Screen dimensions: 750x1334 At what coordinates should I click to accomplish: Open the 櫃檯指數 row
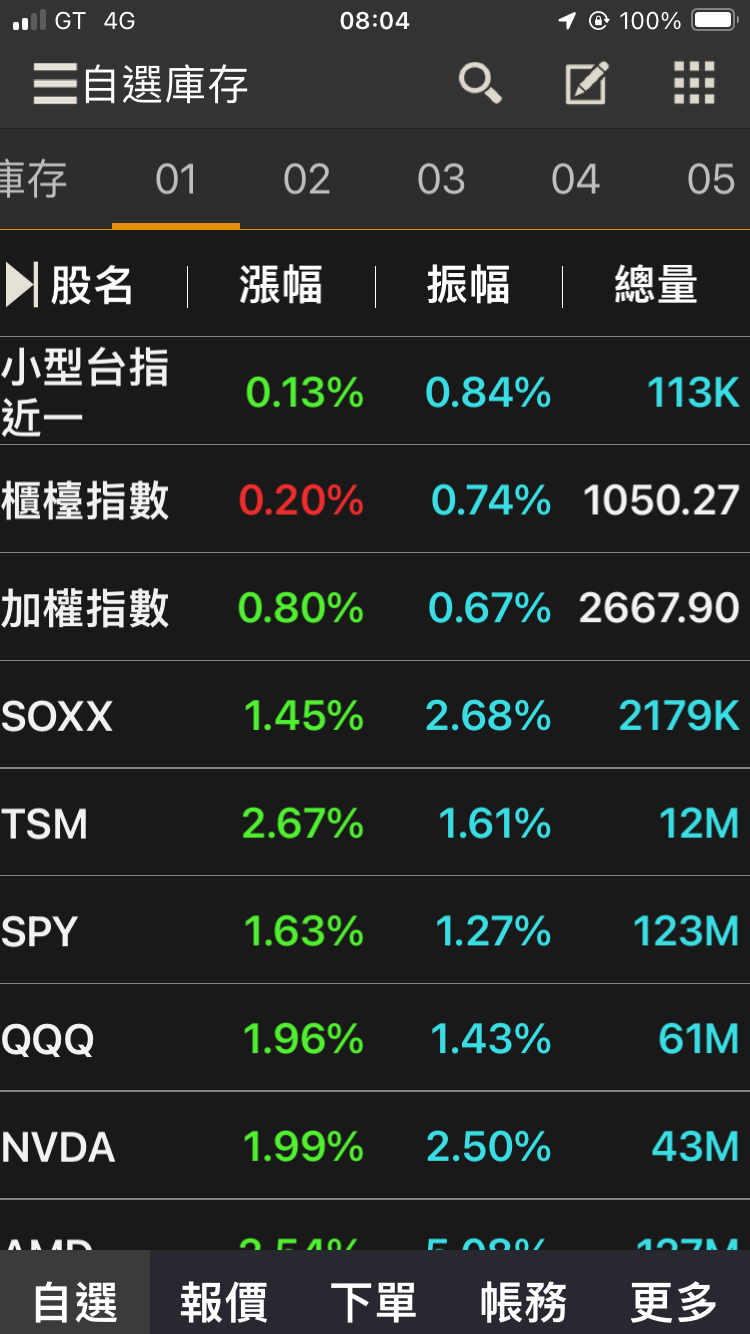(375, 499)
